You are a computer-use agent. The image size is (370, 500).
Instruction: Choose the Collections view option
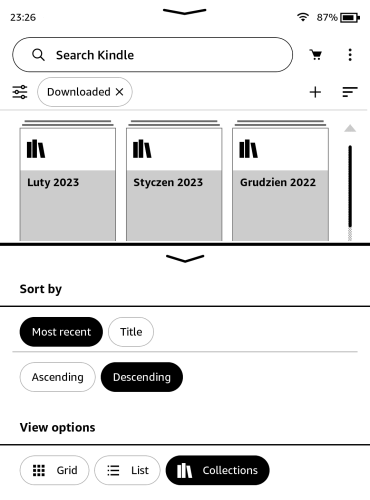217,470
